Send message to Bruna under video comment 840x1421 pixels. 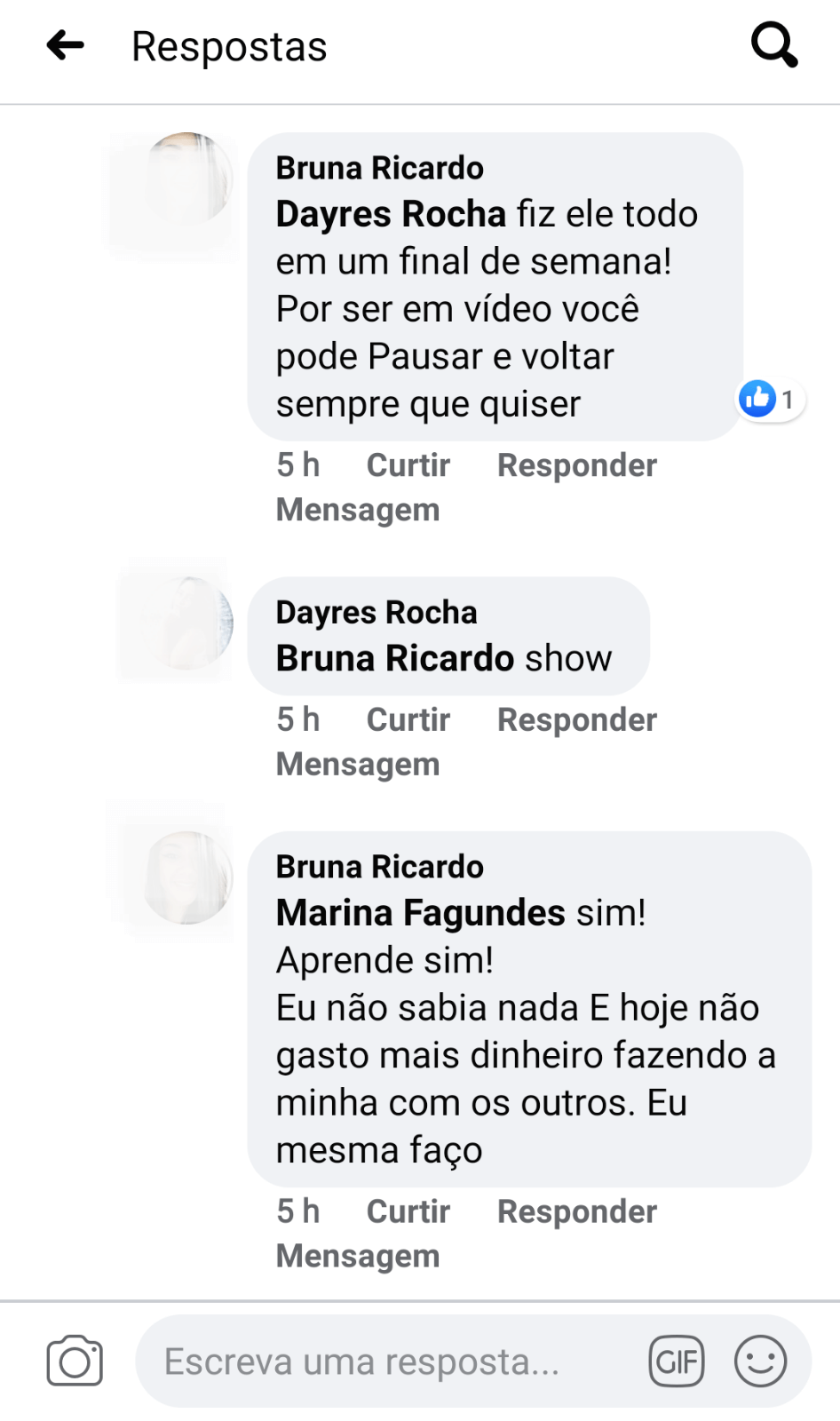[358, 510]
